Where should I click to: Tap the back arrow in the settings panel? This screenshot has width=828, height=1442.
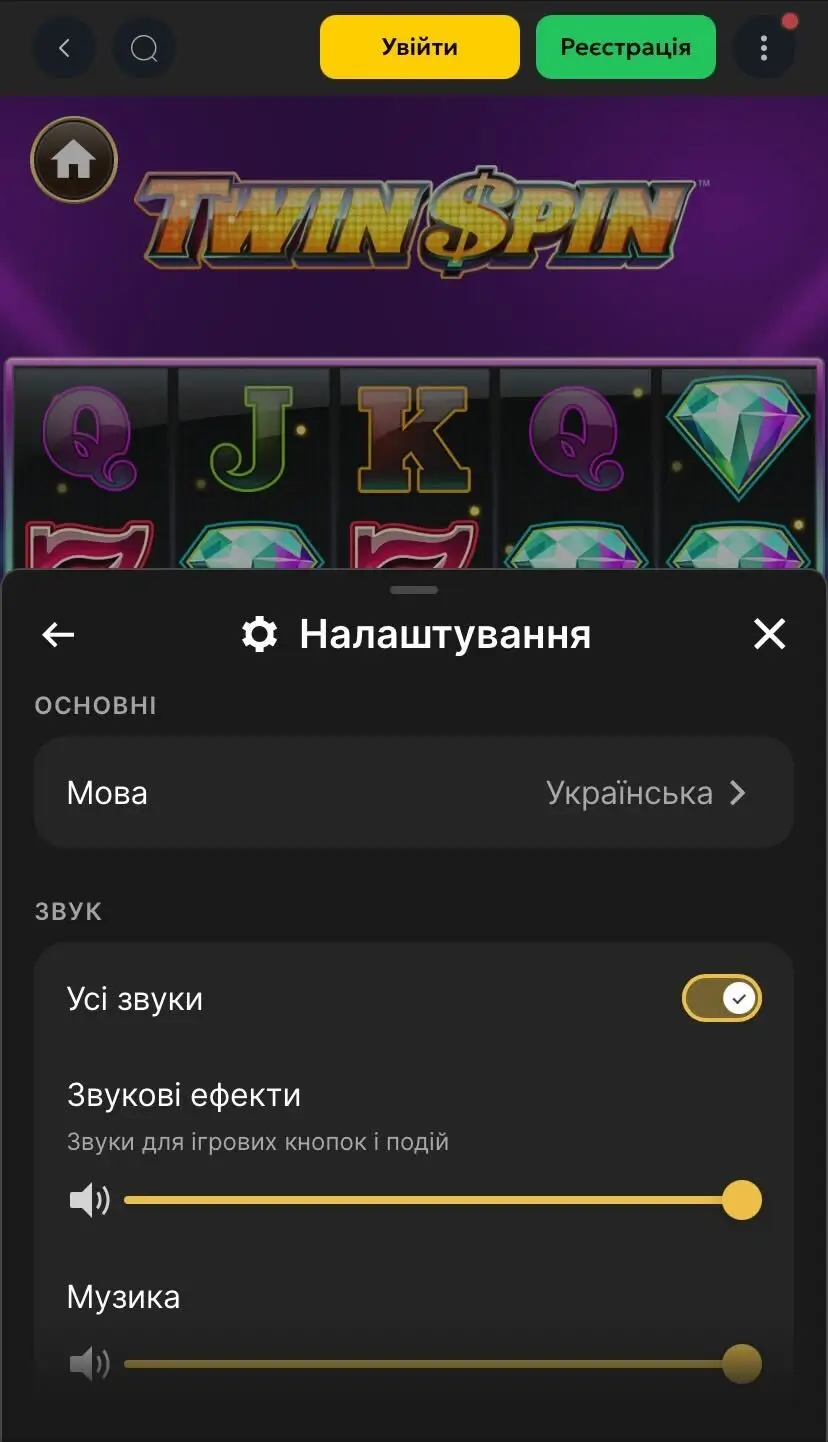click(x=57, y=633)
